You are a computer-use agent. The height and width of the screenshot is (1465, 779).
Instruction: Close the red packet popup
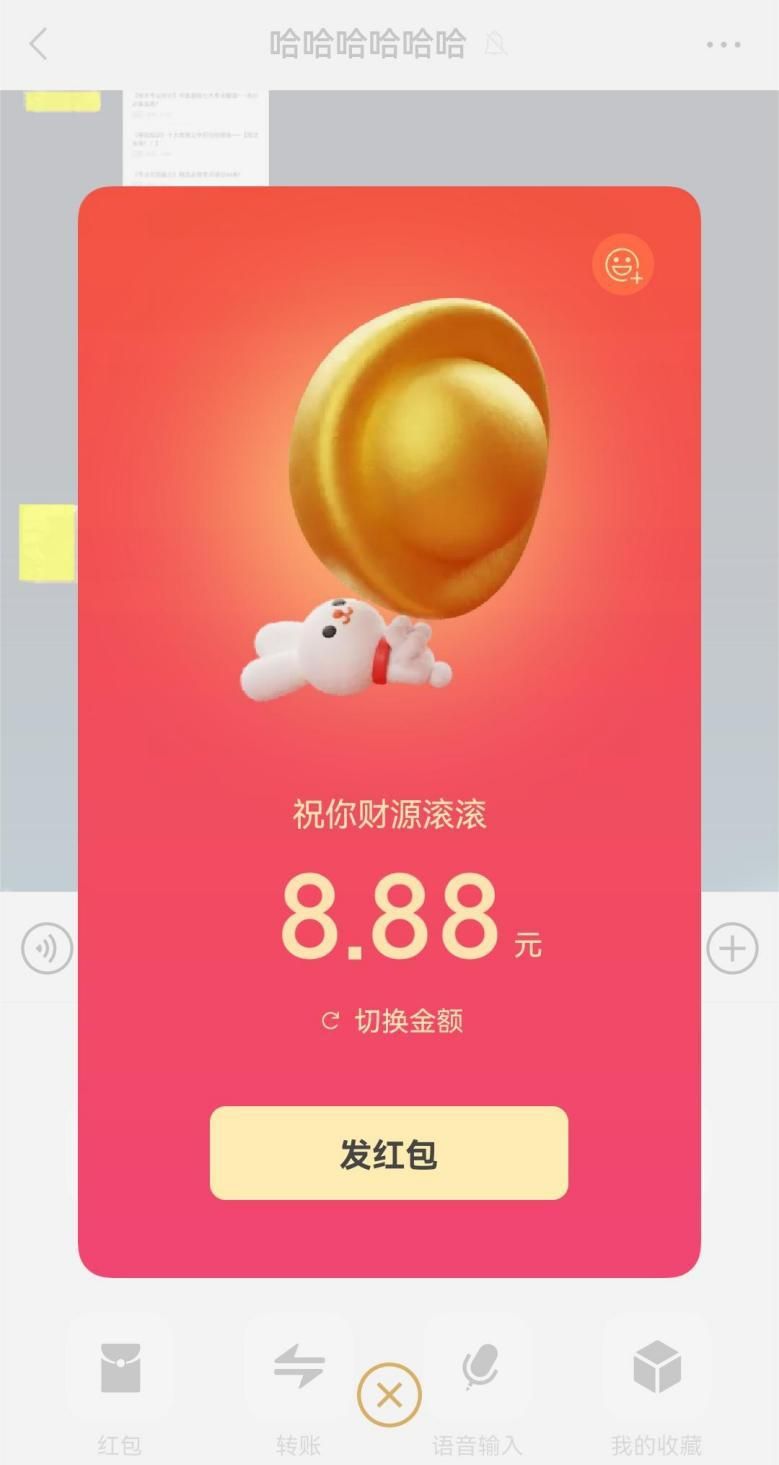tap(389, 1394)
